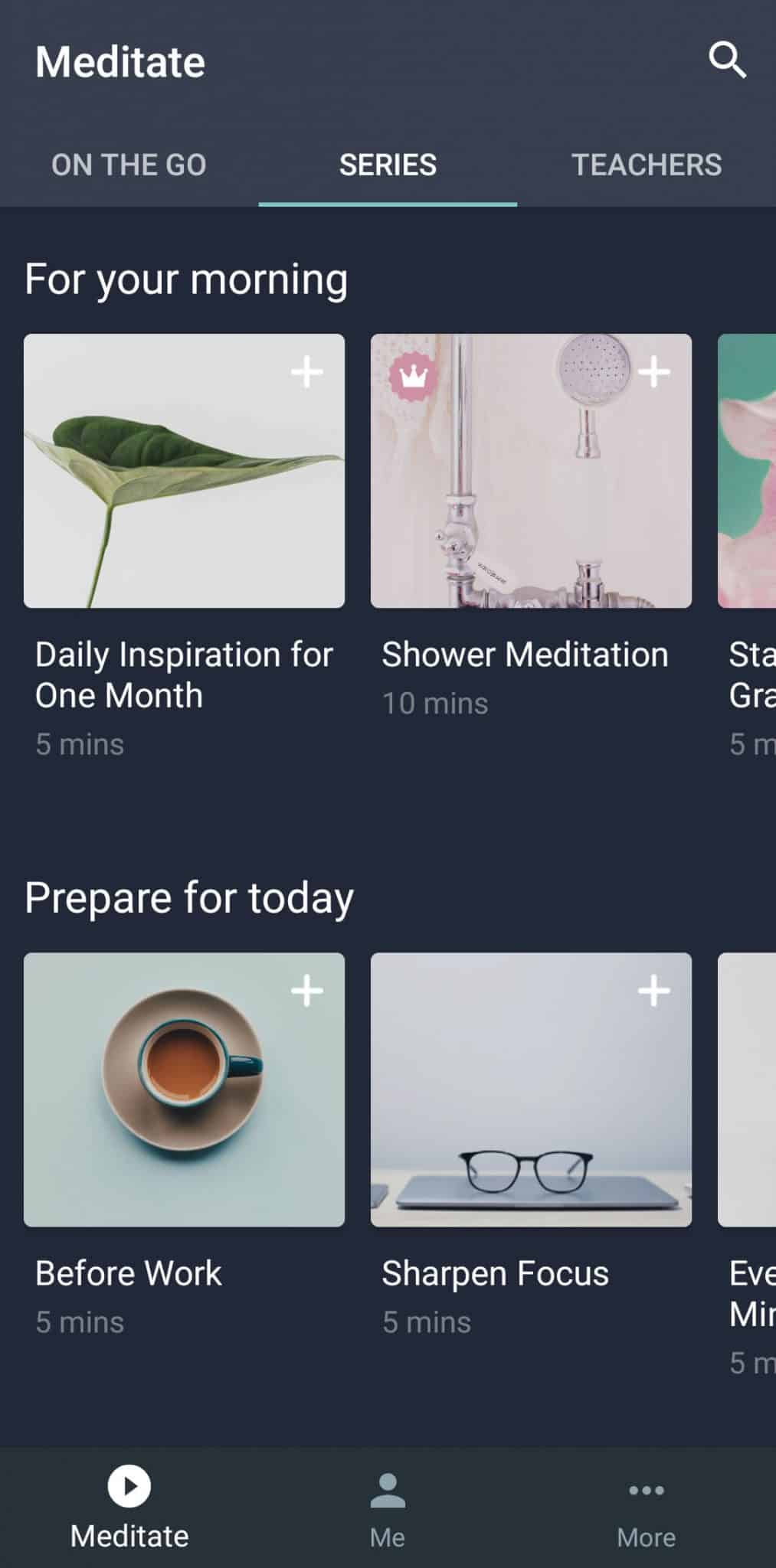Tap the 10 mins duration label under Shower Meditation
This screenshot has width=776, height=1568.
pyautogui.click(x=434, y=703)
